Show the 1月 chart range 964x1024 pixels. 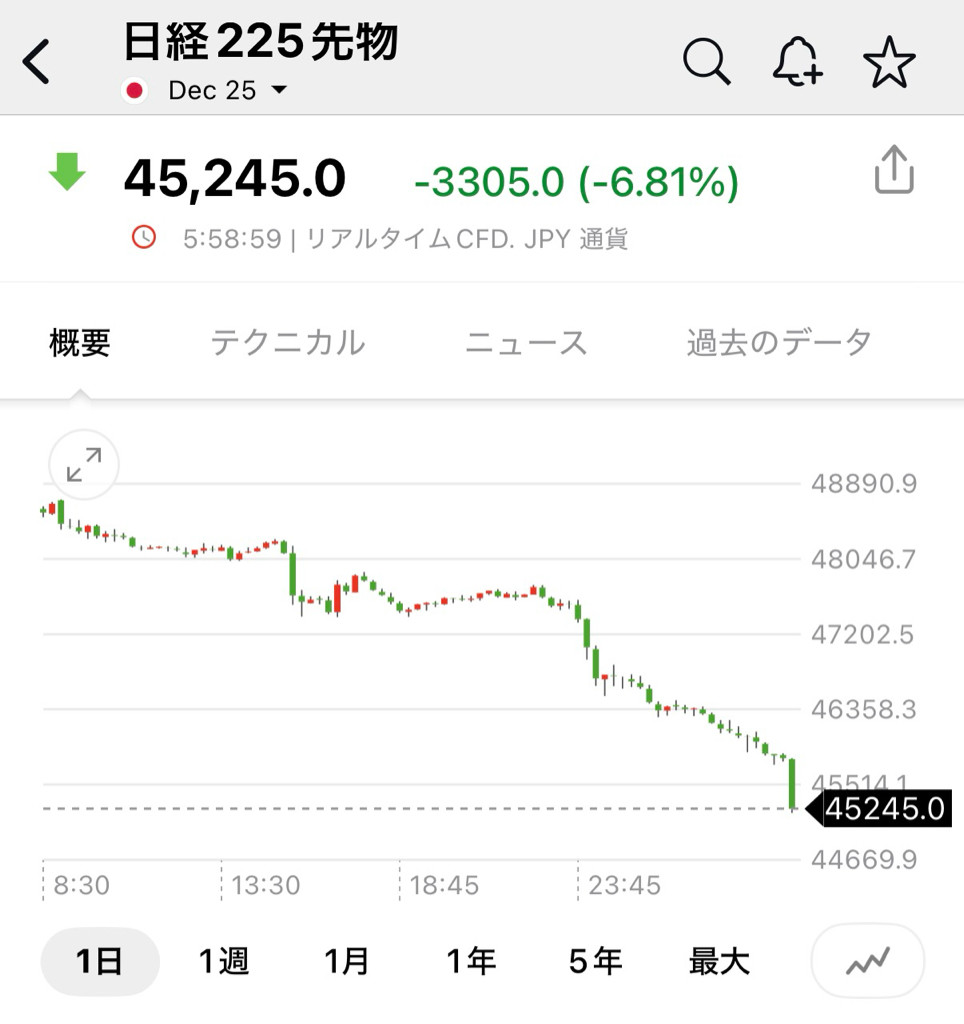pos(347,962)
